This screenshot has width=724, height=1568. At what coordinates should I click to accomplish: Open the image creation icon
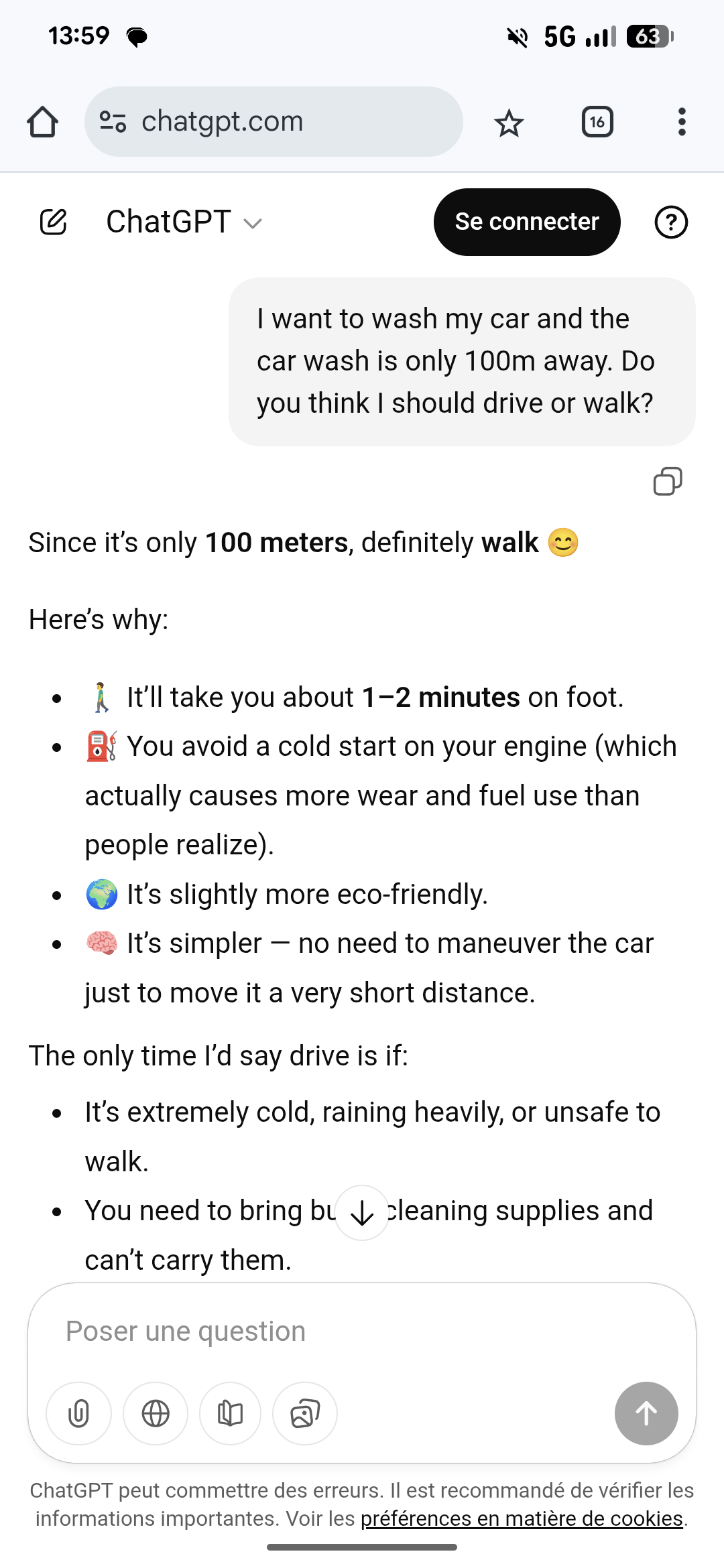[x=305, y=1413]
